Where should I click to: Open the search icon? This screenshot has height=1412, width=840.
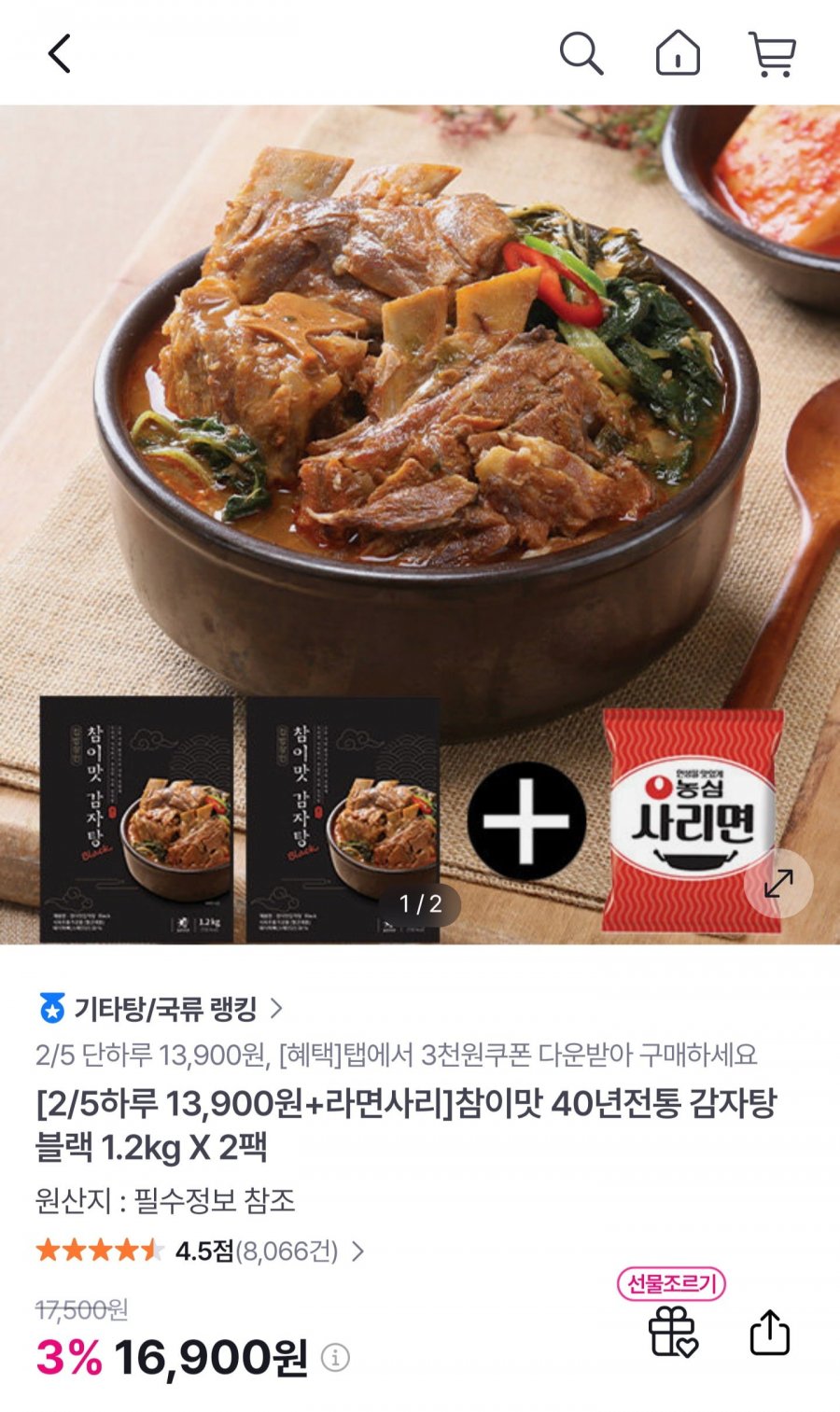[x=581, y=53]
